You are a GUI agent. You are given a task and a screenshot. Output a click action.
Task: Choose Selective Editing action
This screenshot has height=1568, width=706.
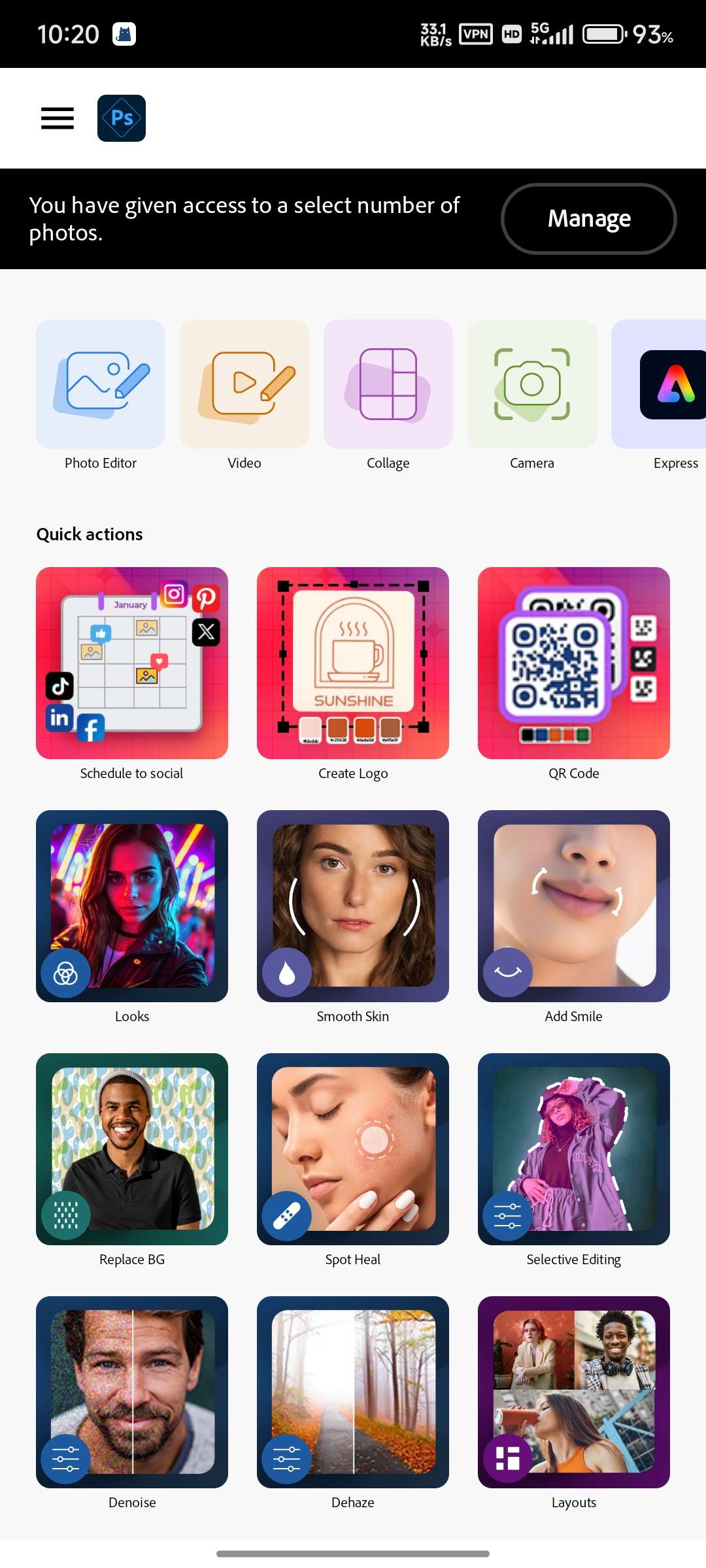pyautogui.click(x=574, y=1149)
